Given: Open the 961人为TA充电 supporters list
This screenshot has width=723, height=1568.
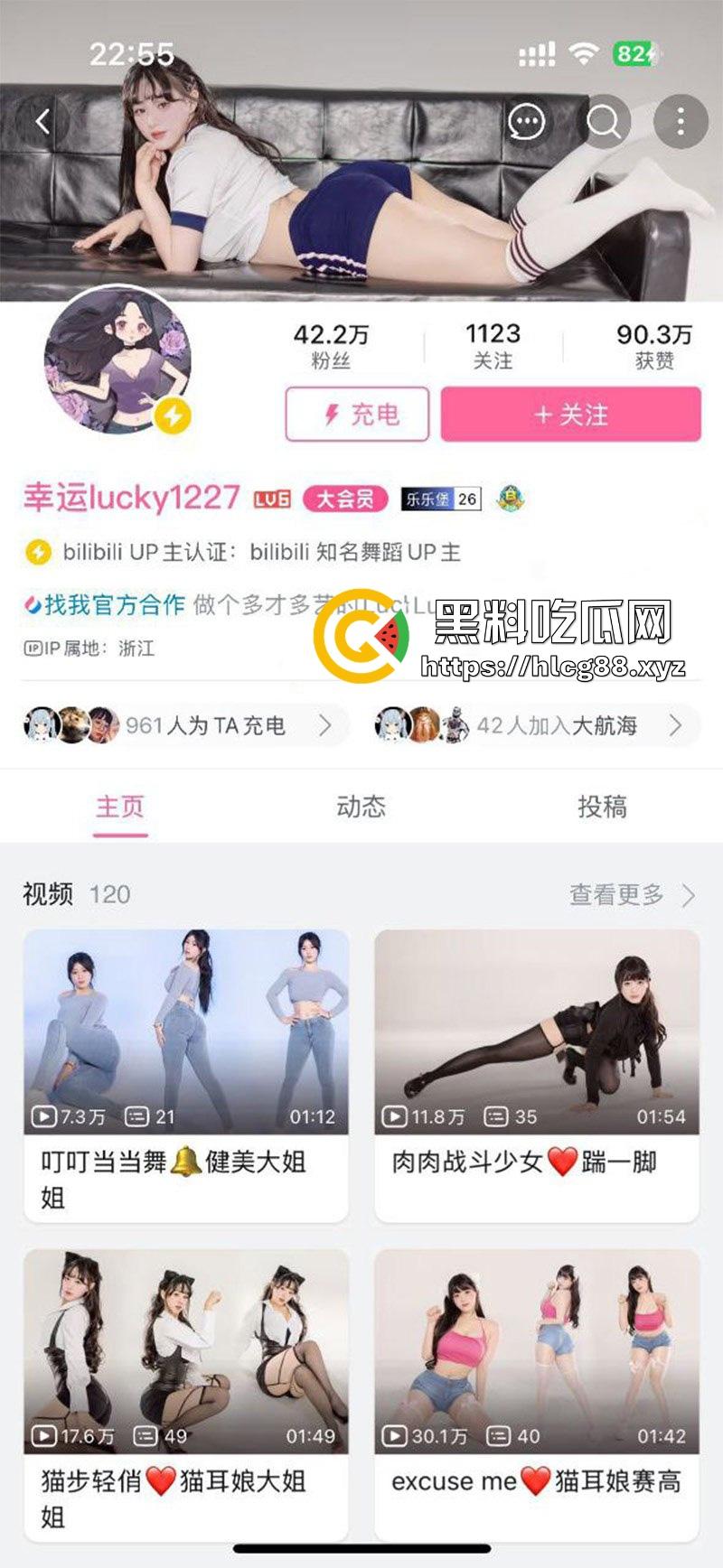Looking at the screenshot, I should tap(181, 725).
